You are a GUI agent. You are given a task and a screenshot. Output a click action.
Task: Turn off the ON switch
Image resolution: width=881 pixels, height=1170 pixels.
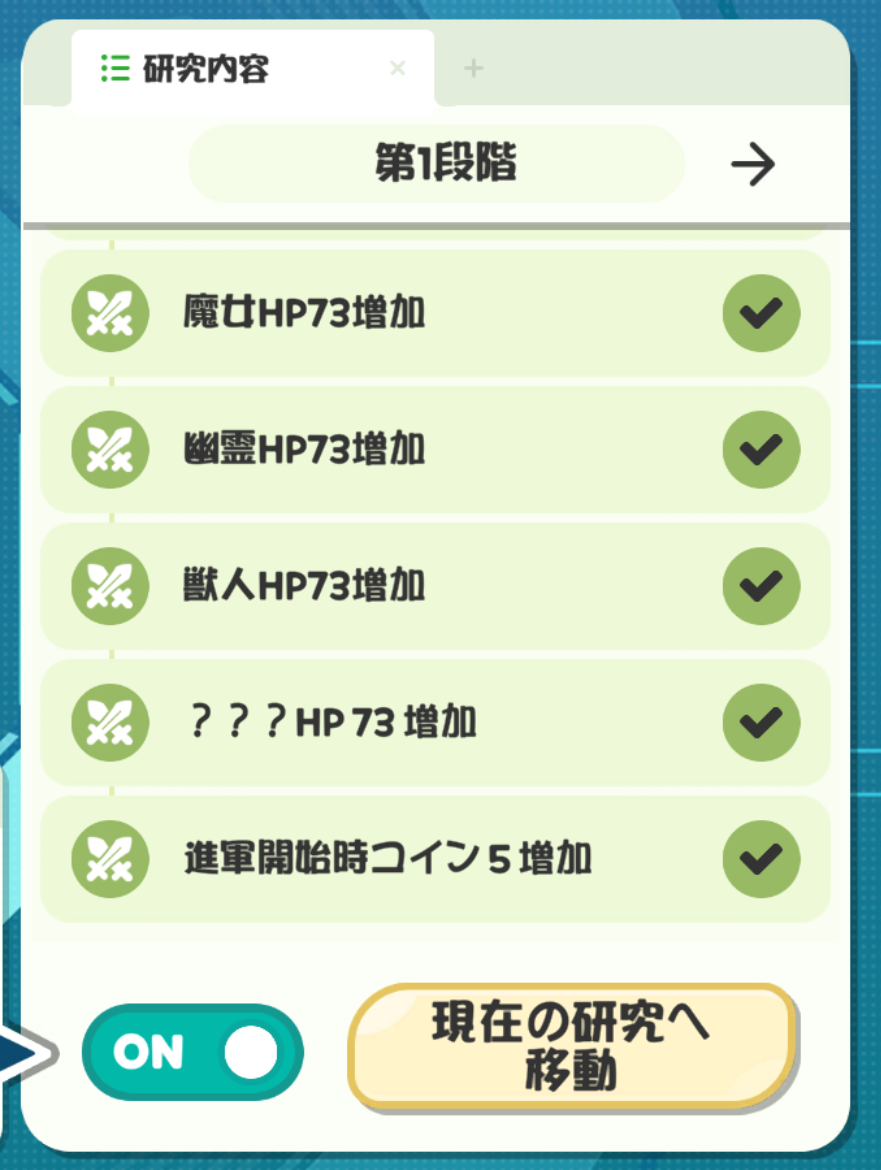[192, 1053]
